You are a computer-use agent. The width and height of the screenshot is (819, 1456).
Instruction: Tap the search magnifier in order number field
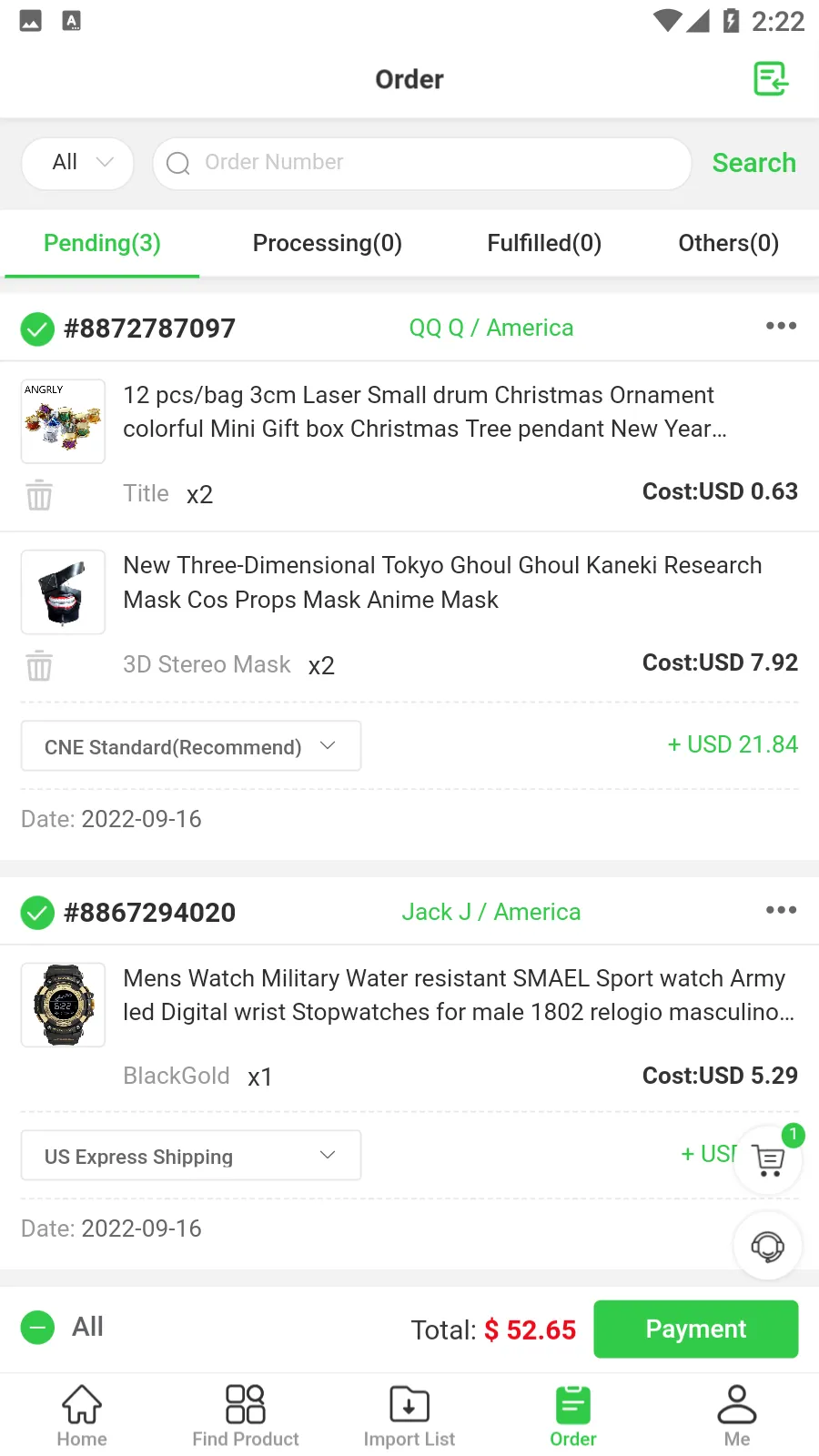tap(178, 164)
